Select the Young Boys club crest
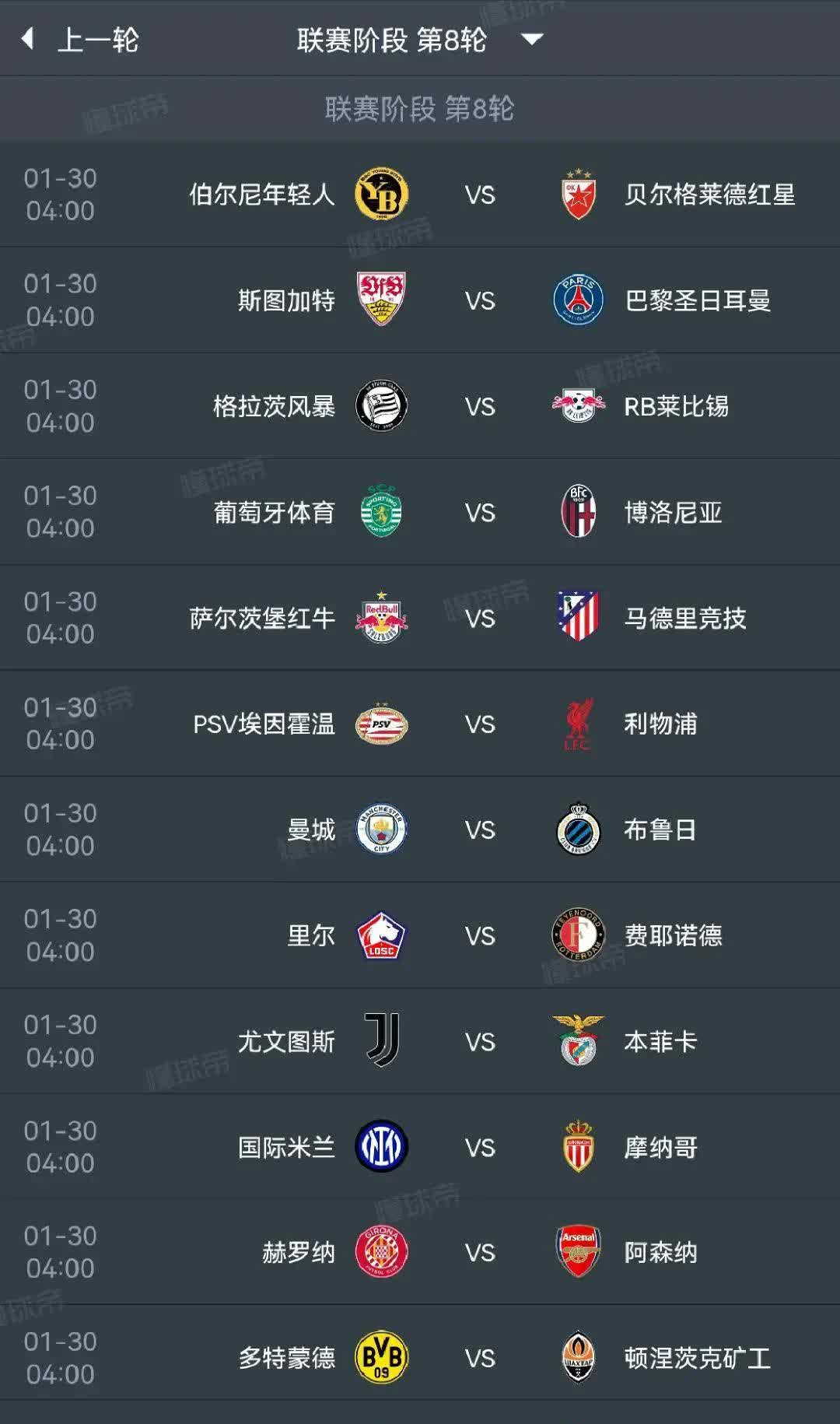Screen dimensions: 840x1424 coord(381,195)
